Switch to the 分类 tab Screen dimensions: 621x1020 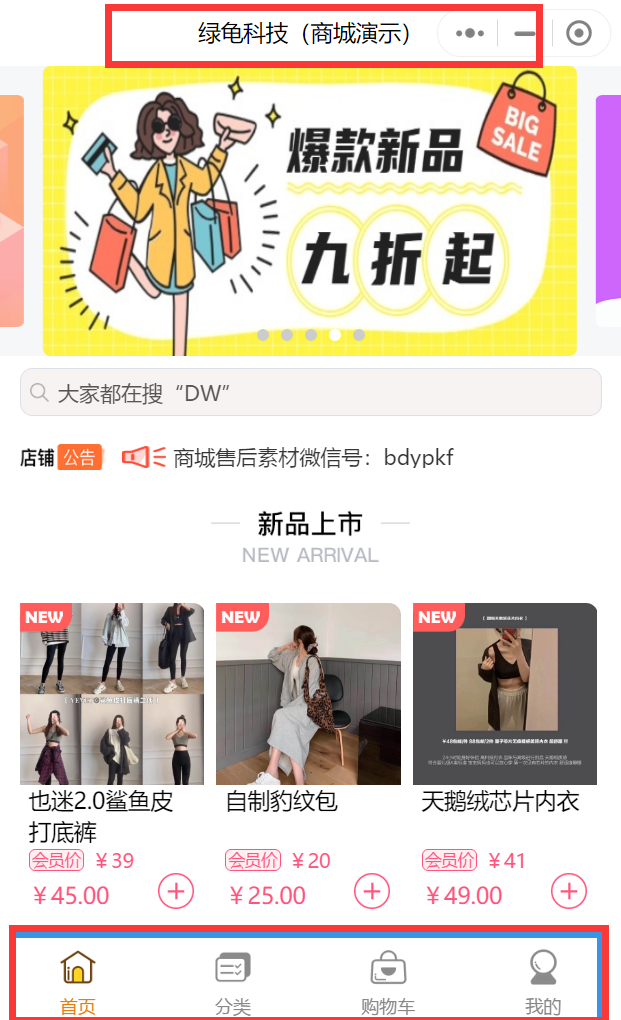(233, 981)
